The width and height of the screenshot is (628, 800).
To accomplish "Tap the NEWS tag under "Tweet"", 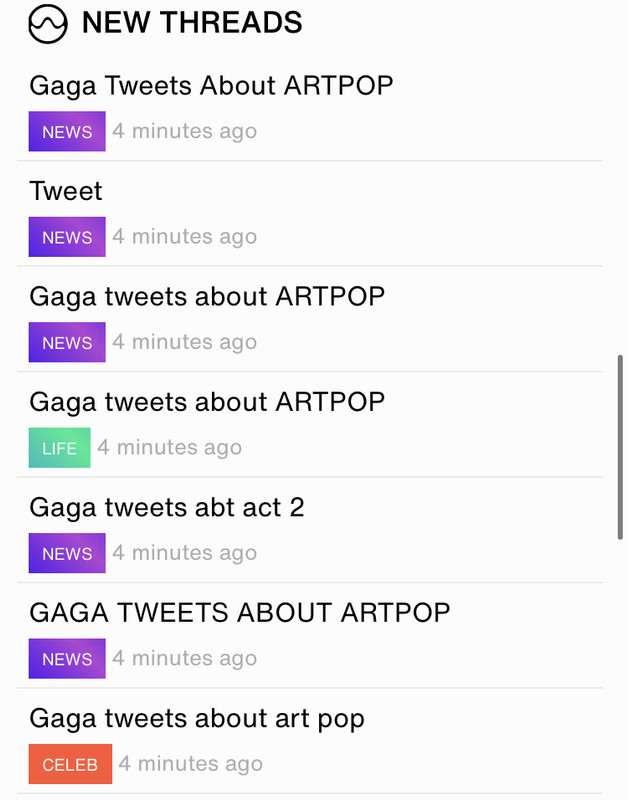I will coord(67,237).
